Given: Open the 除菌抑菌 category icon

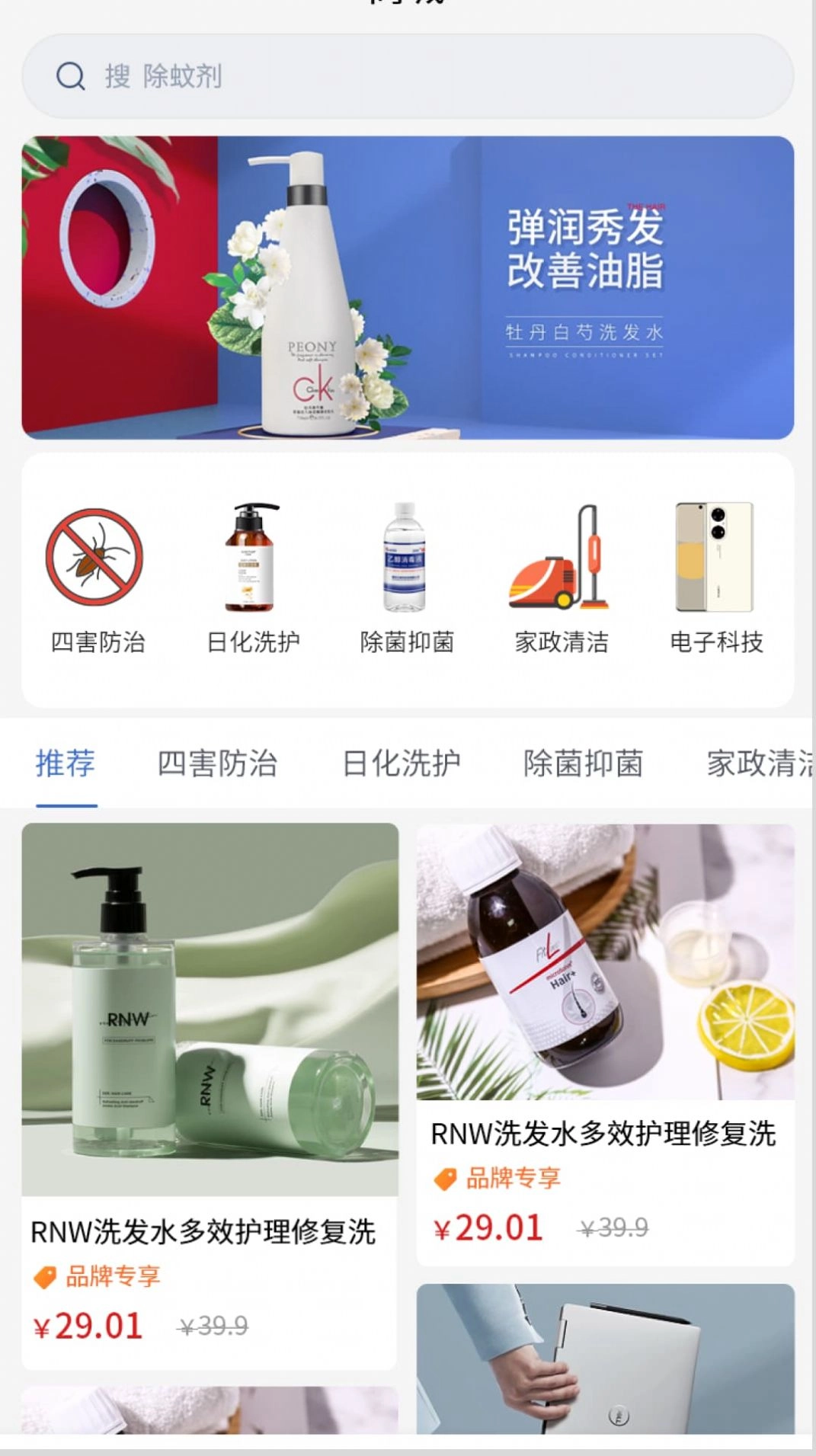Looking at the screenshot, I should (x=406, y=579).
